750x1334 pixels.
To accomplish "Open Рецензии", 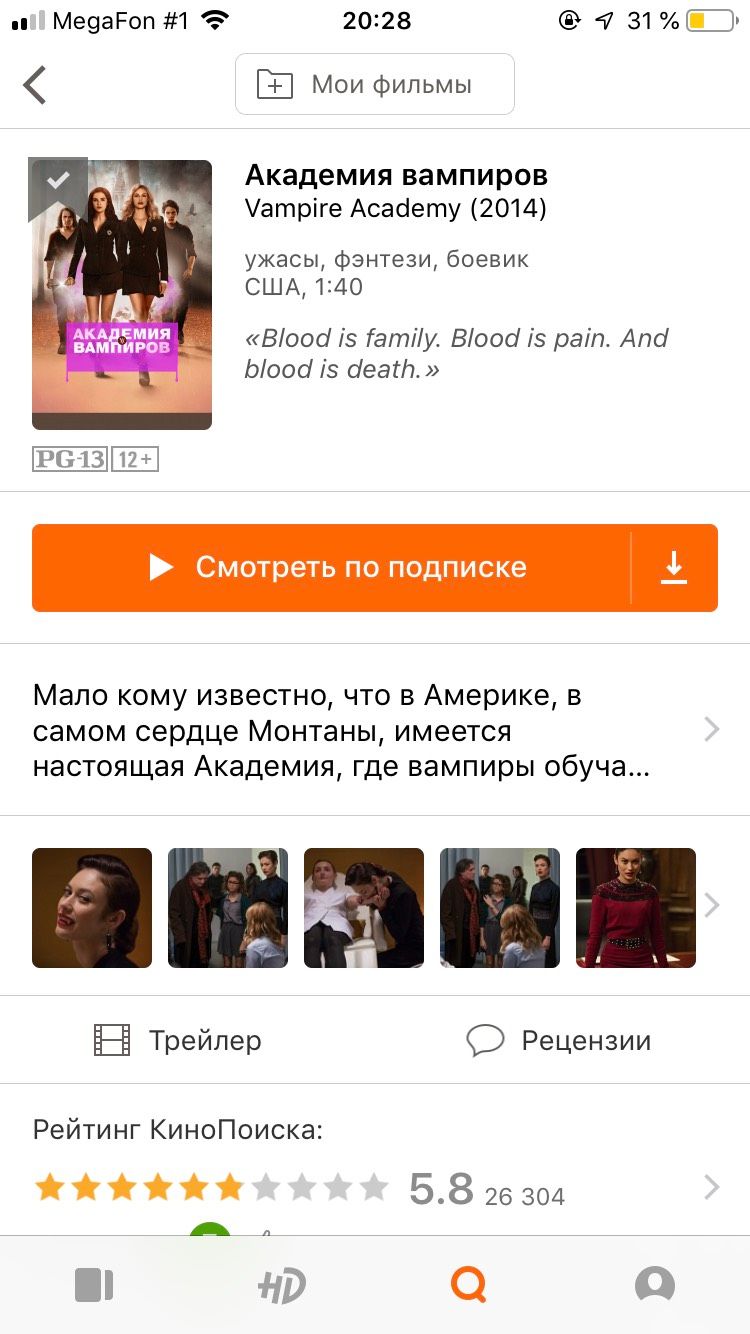I will click(x=559, y=1040).
